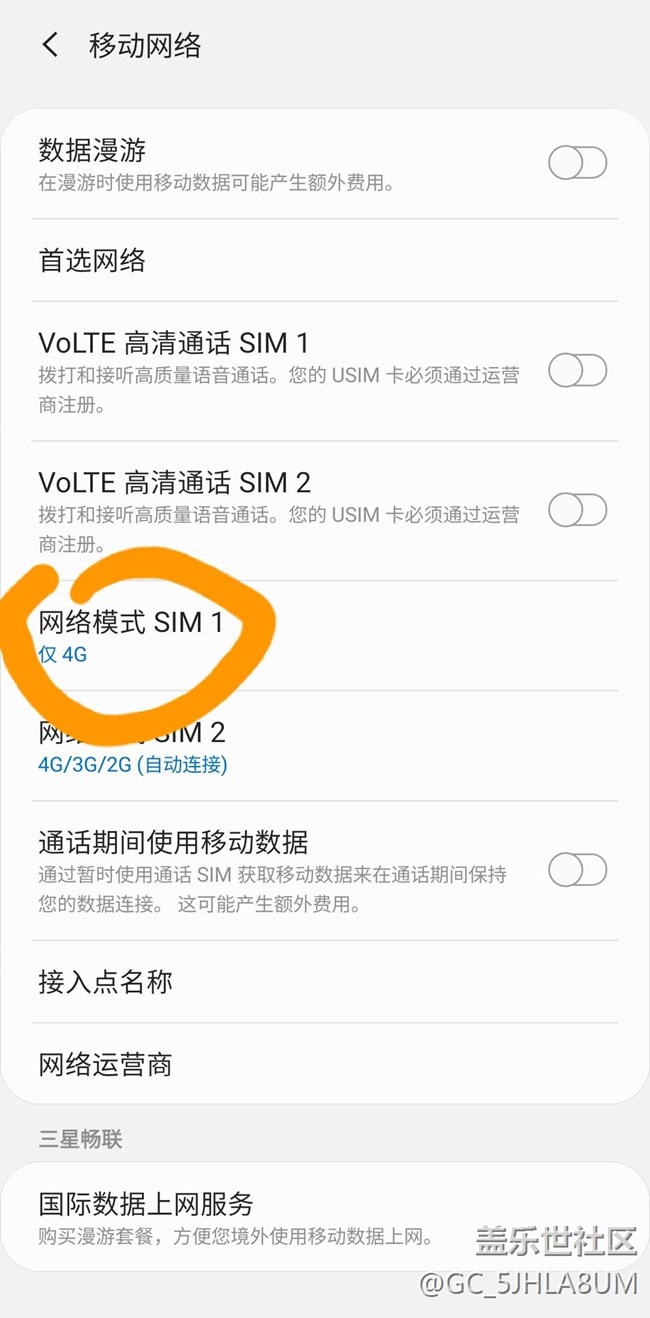Open 网络运营商 settings
Screen dimensions: 650x1318
pyautogui.click(x=325, y=1064)
